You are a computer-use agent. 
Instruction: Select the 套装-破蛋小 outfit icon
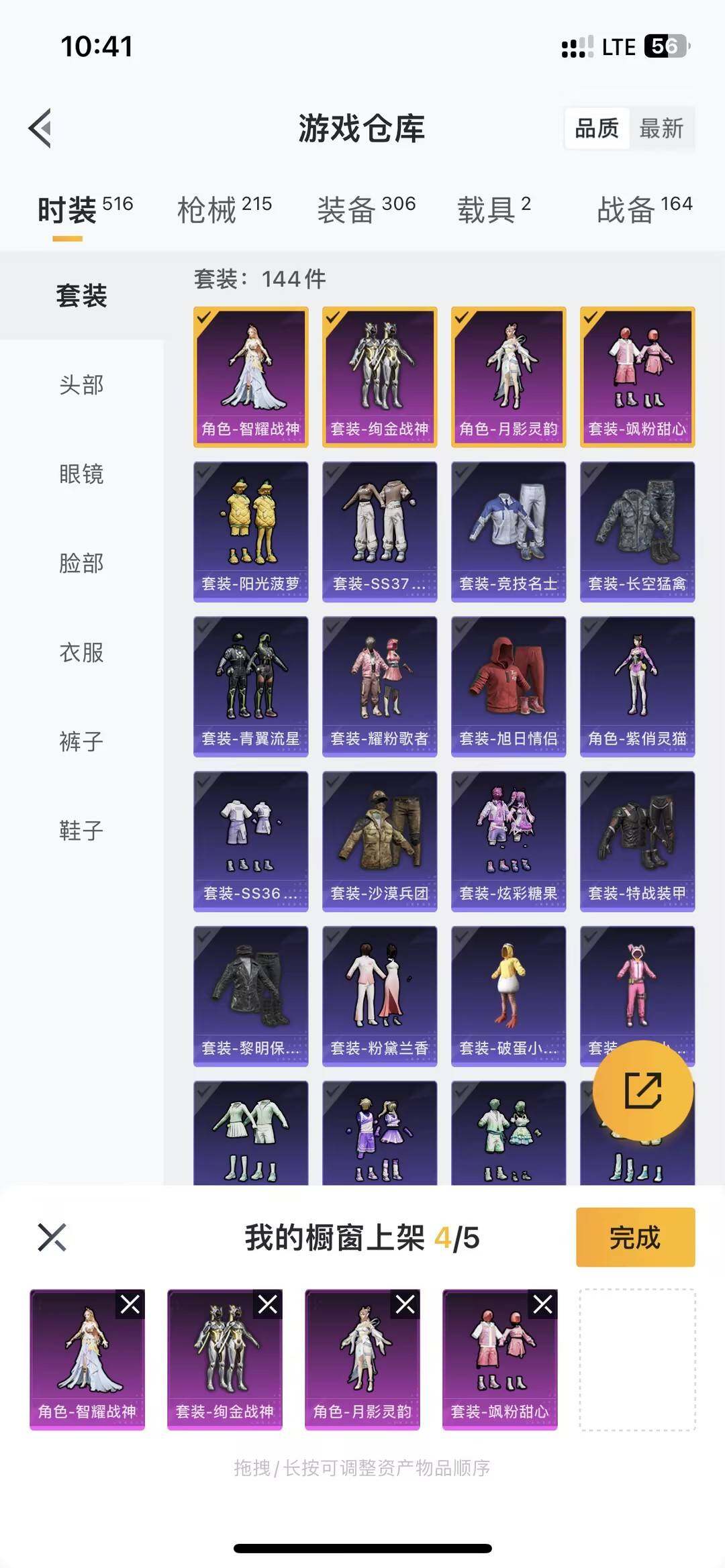[x=508, y=998]
